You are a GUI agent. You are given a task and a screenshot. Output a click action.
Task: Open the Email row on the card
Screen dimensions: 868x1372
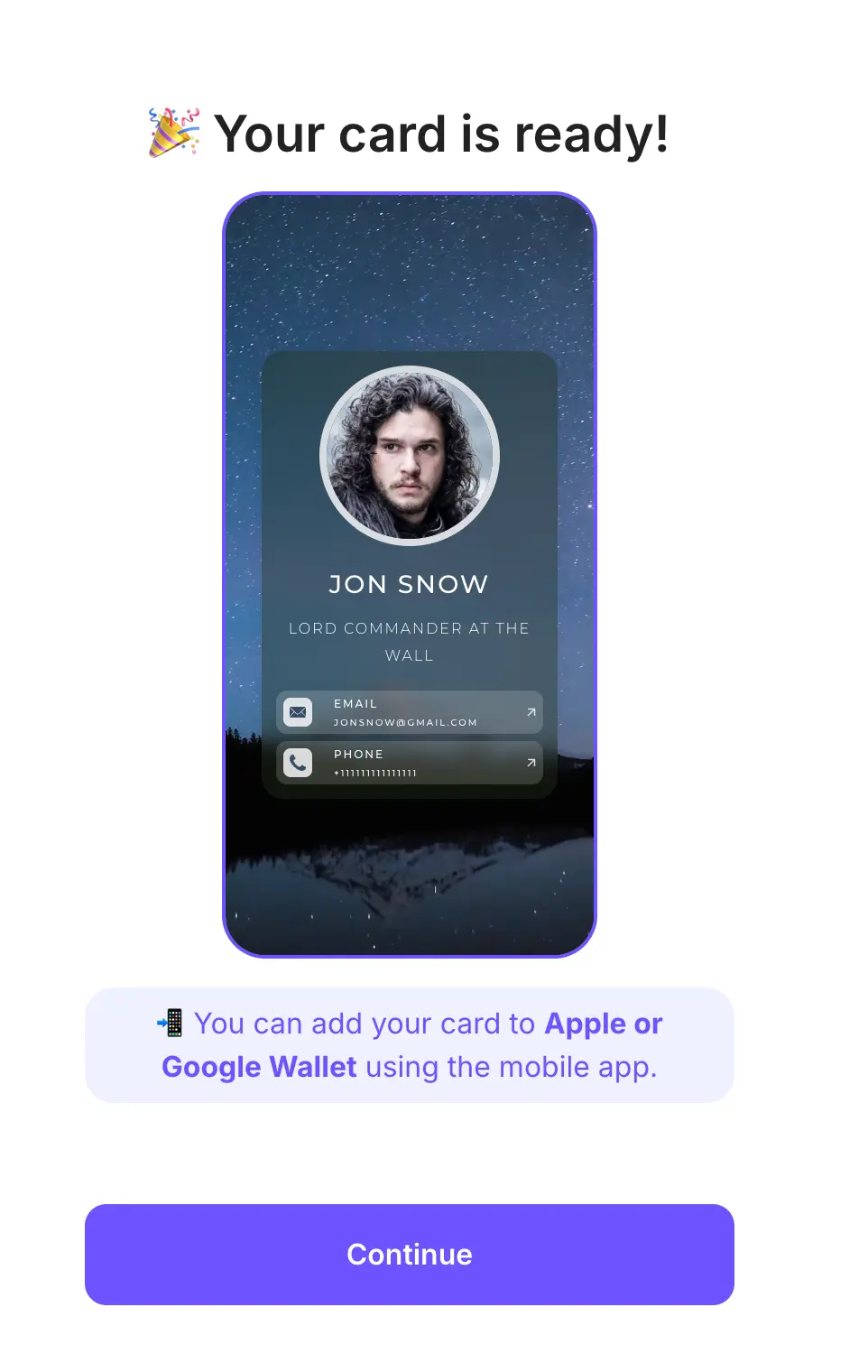click(409, 712)
